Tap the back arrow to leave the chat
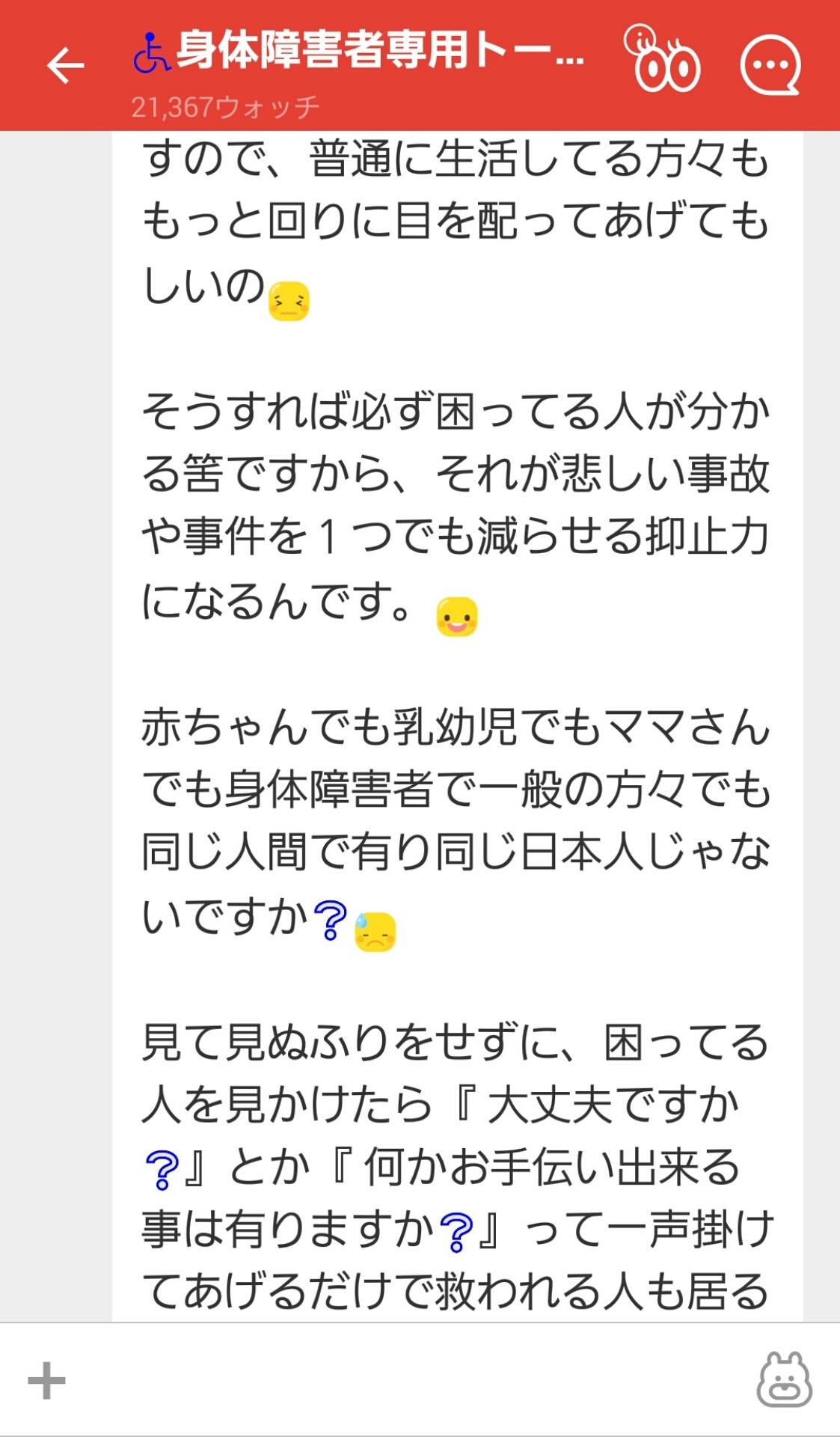 point(67,65)
